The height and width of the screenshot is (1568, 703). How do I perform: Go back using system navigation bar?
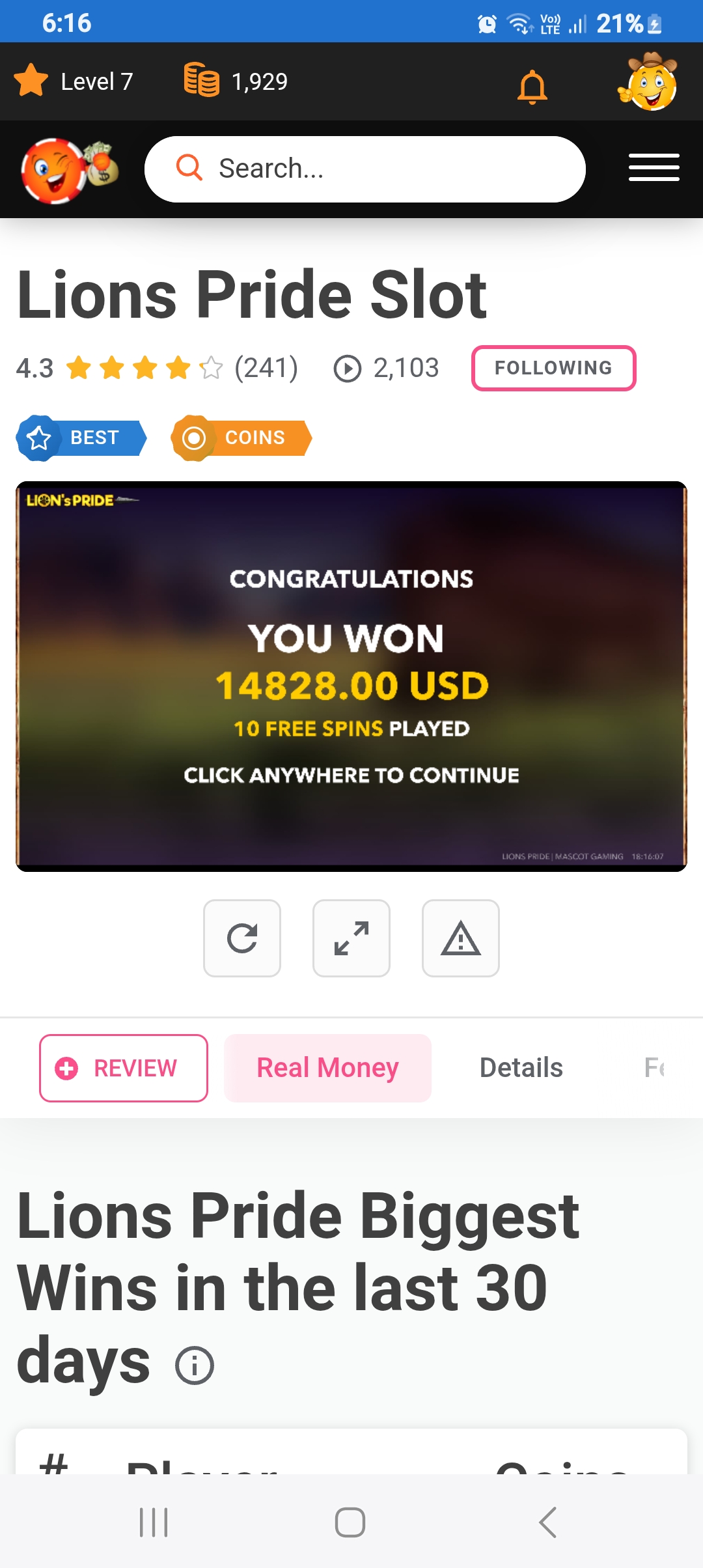[x=547, y=1522]
